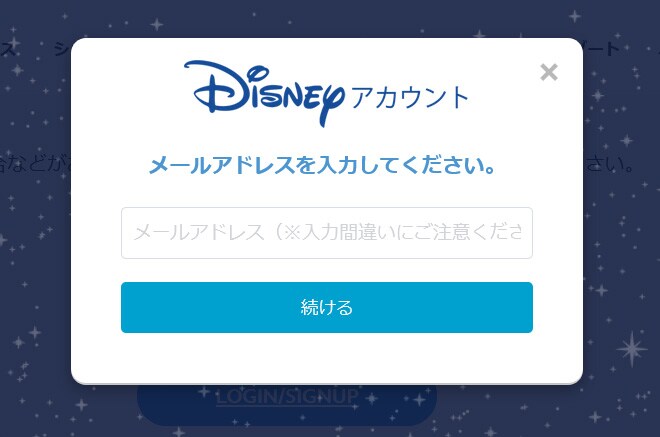The image size is (660, 437).
Task: Tap the 続ける continue button
Action: [326, 307]
